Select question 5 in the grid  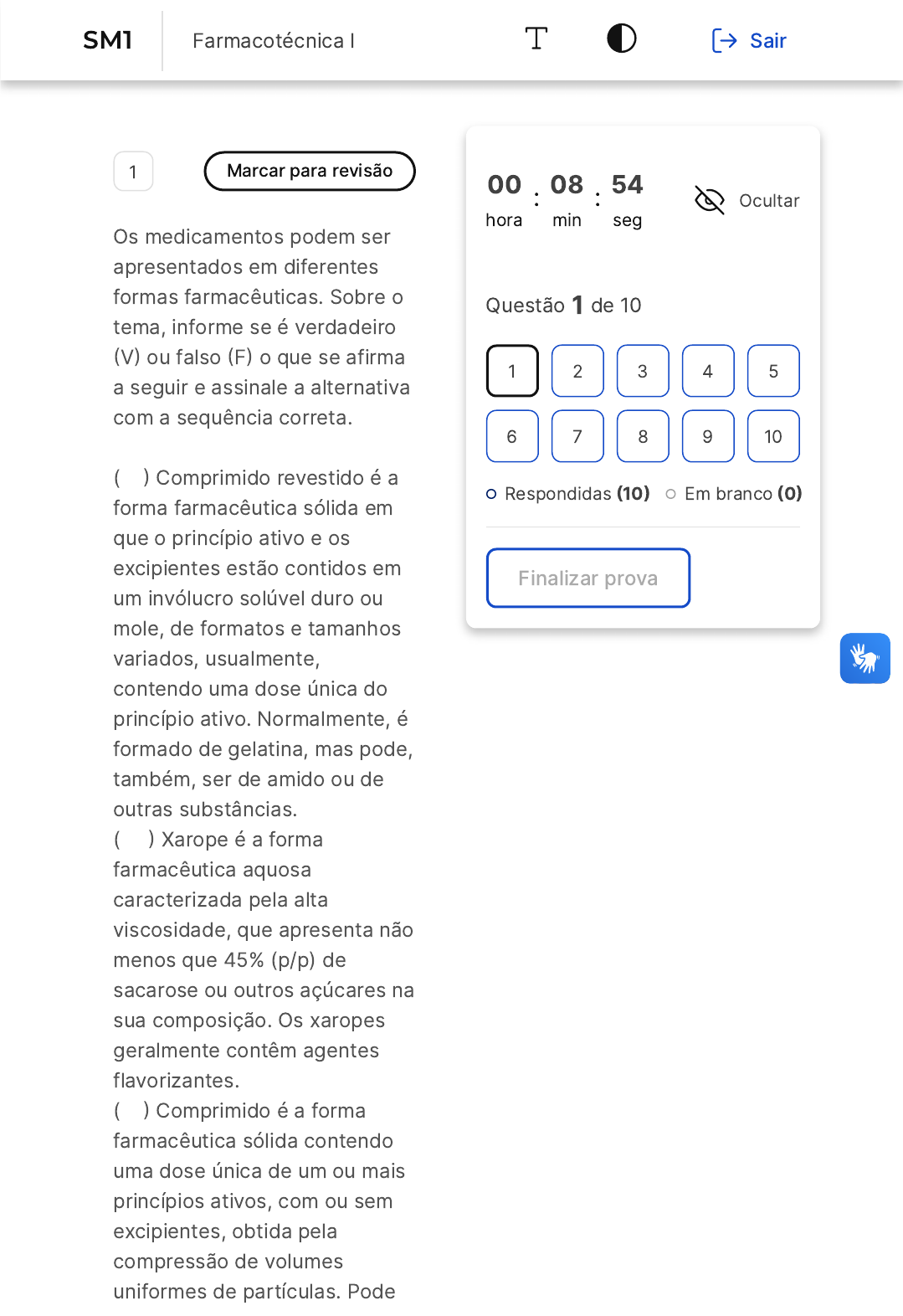click(773, 371)
